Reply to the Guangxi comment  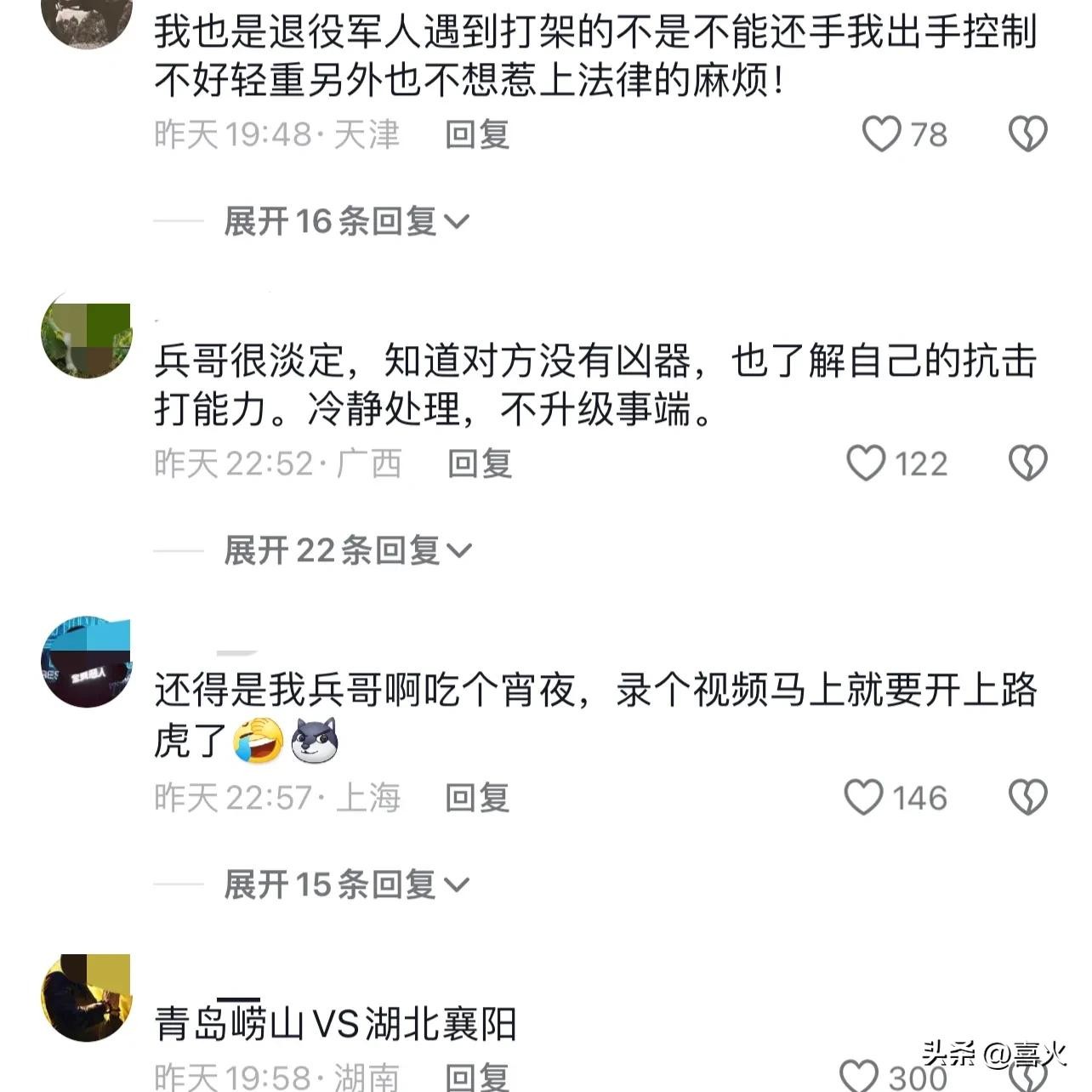tap(480, 464)
